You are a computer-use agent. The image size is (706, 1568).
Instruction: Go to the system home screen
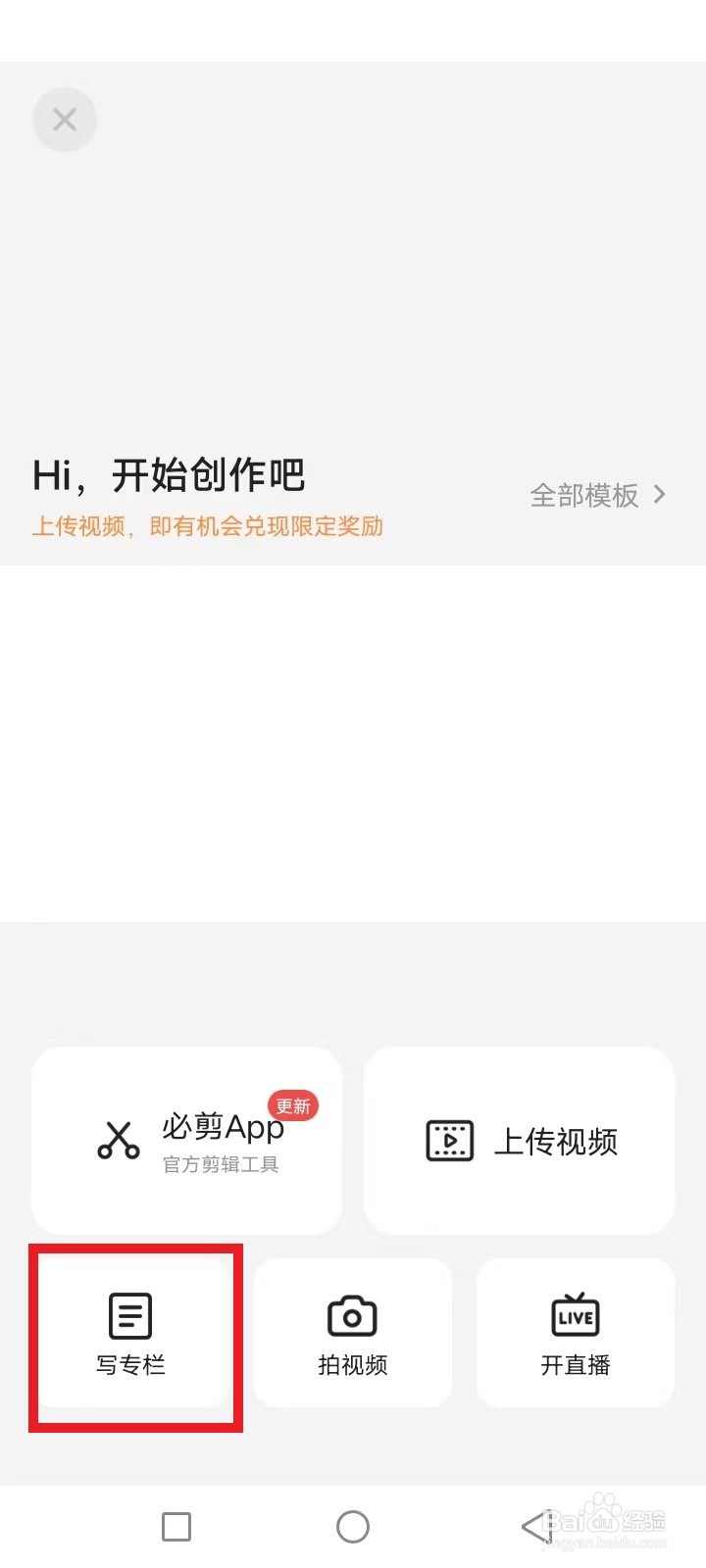(353, 1526)
